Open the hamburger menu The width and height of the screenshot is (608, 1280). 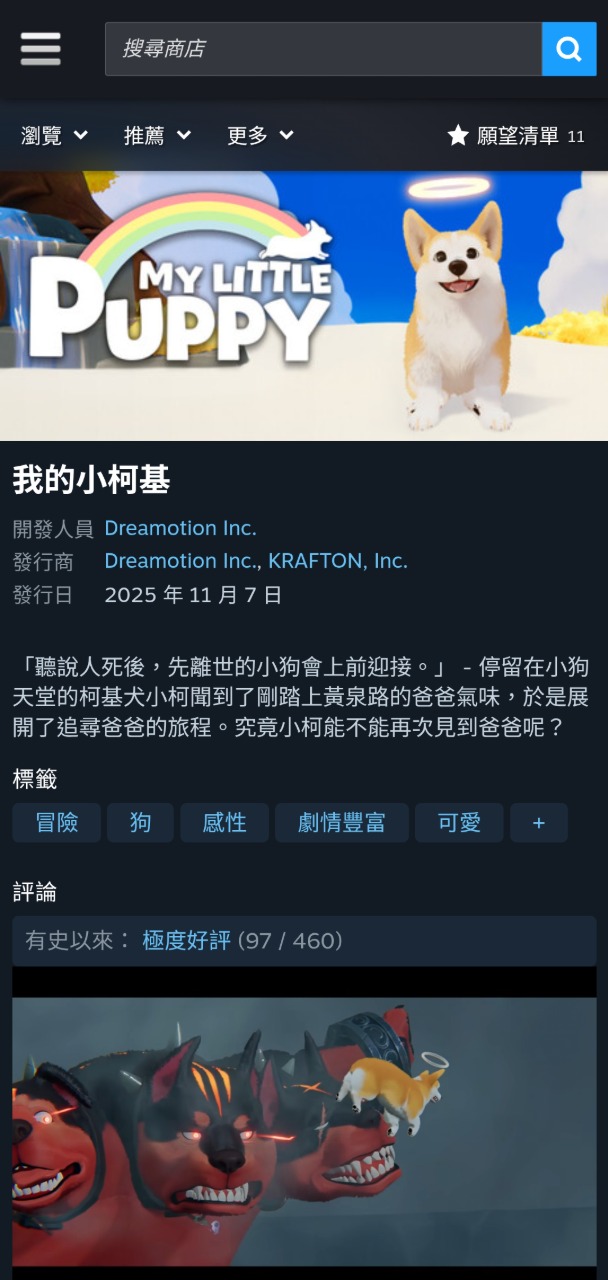pos(40,48)
